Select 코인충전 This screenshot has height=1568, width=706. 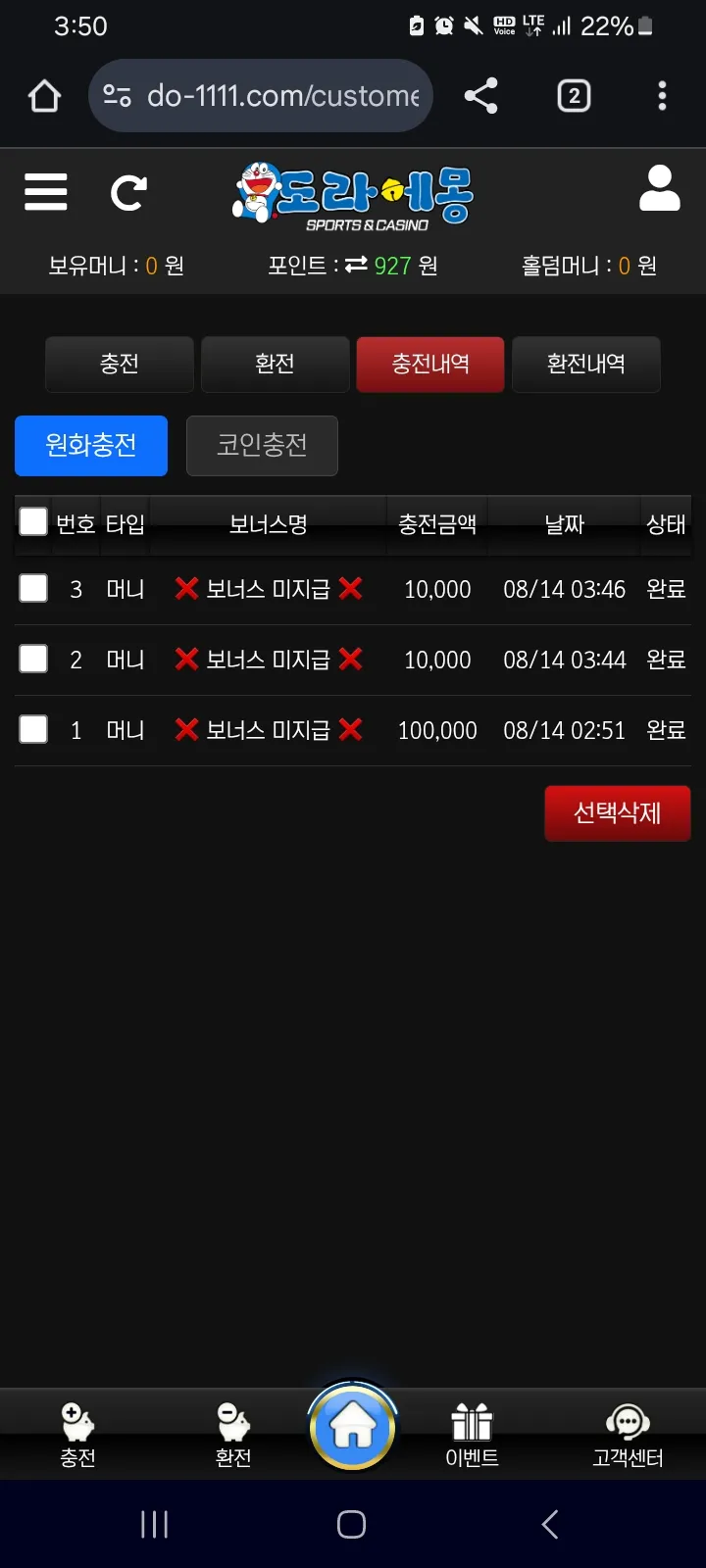[x=262, y=446]
